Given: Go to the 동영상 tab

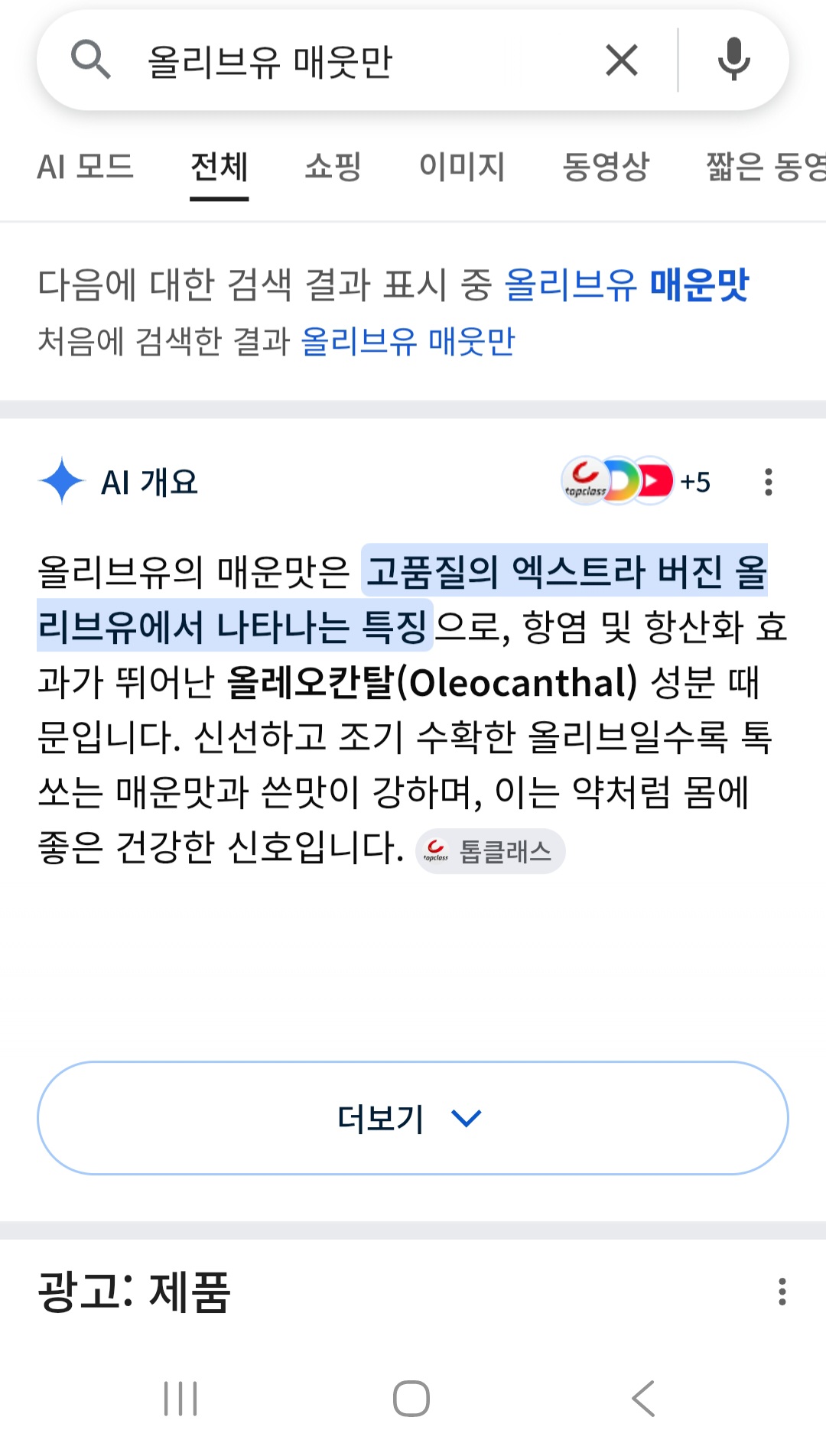Looking at the screenshot, I should (x=606, y=167).
